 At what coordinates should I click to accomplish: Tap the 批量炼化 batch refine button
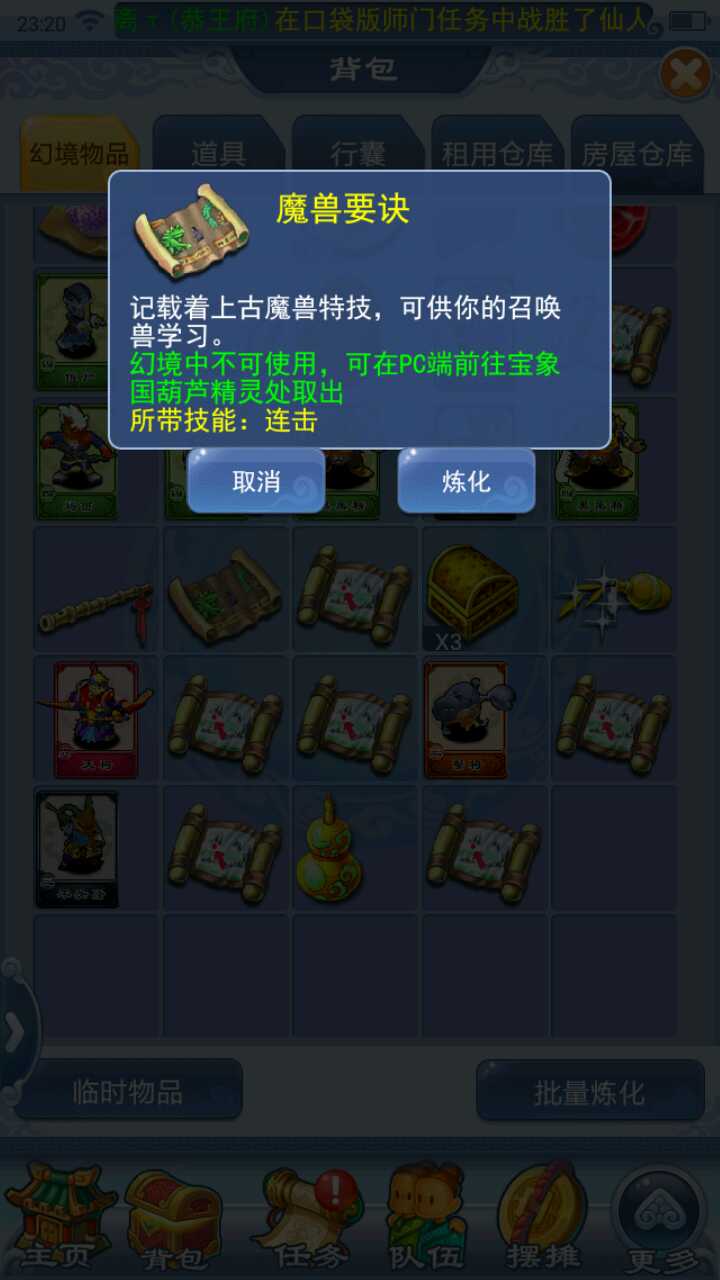point(589,1092)
